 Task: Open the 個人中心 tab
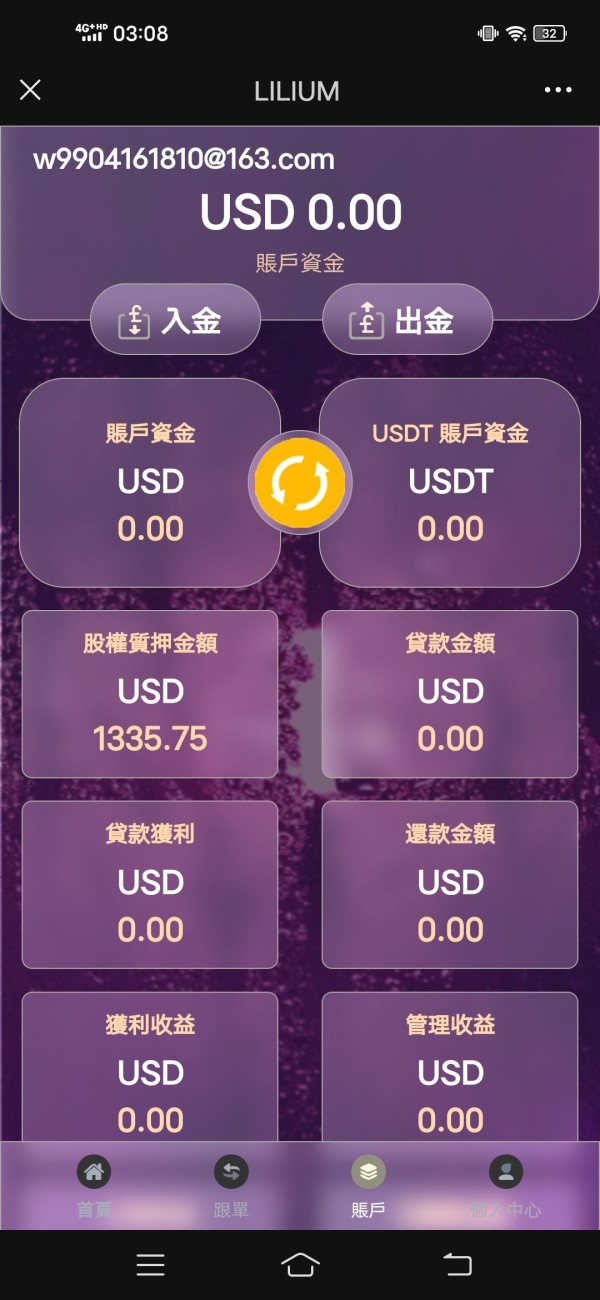(505, 1187)
